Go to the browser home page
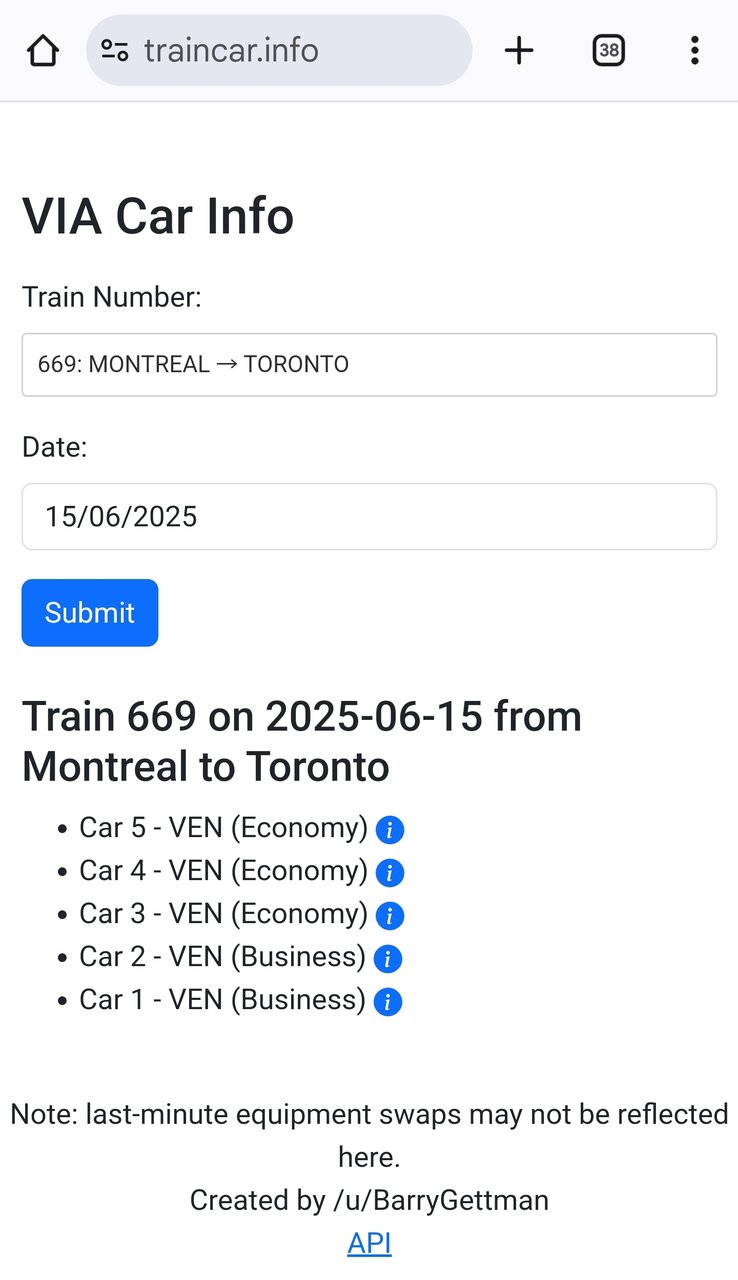The width and height of the screenshot is (738, 1280). (42, 50)
